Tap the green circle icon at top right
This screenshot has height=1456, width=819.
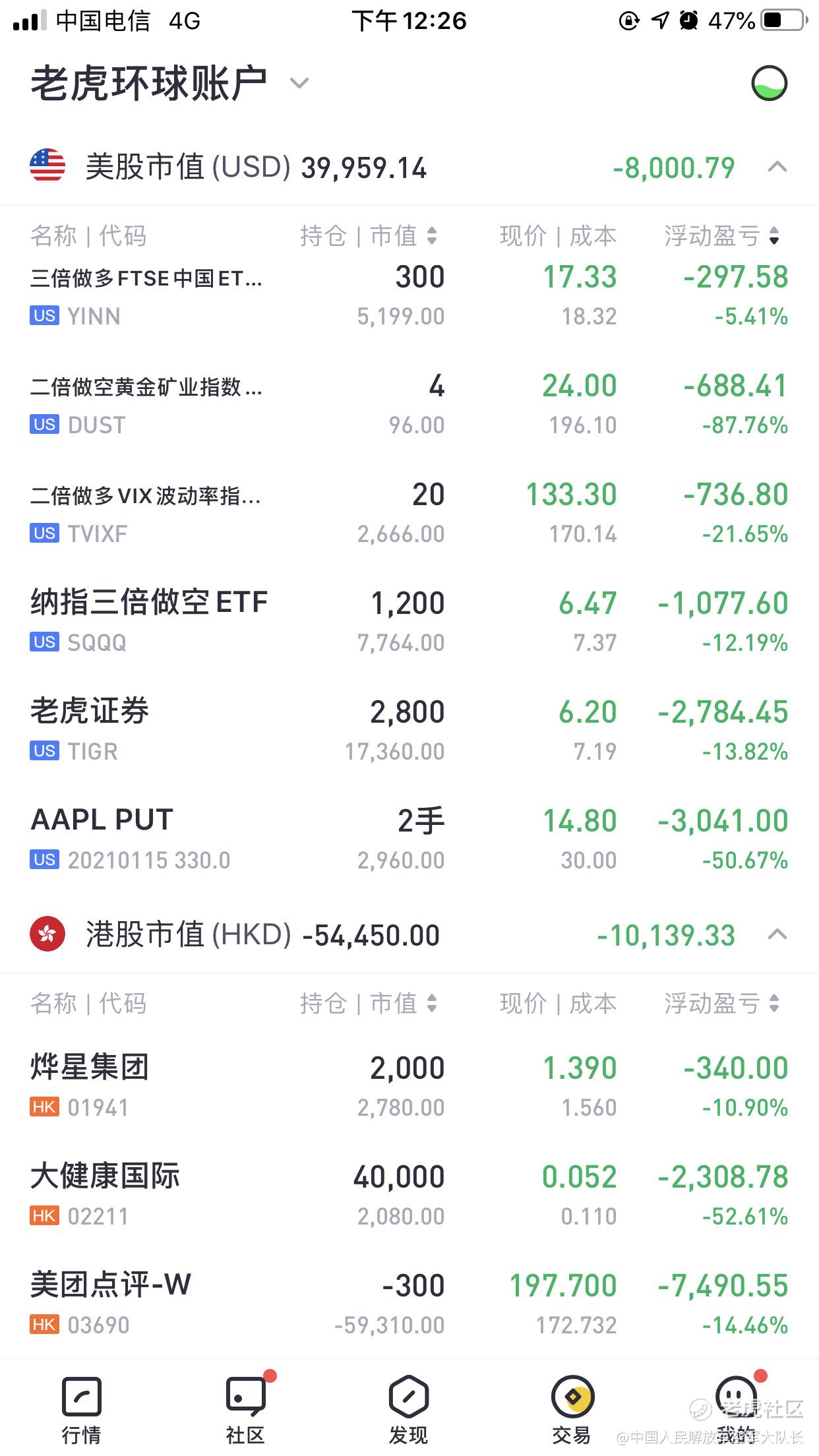coord(769,84)
